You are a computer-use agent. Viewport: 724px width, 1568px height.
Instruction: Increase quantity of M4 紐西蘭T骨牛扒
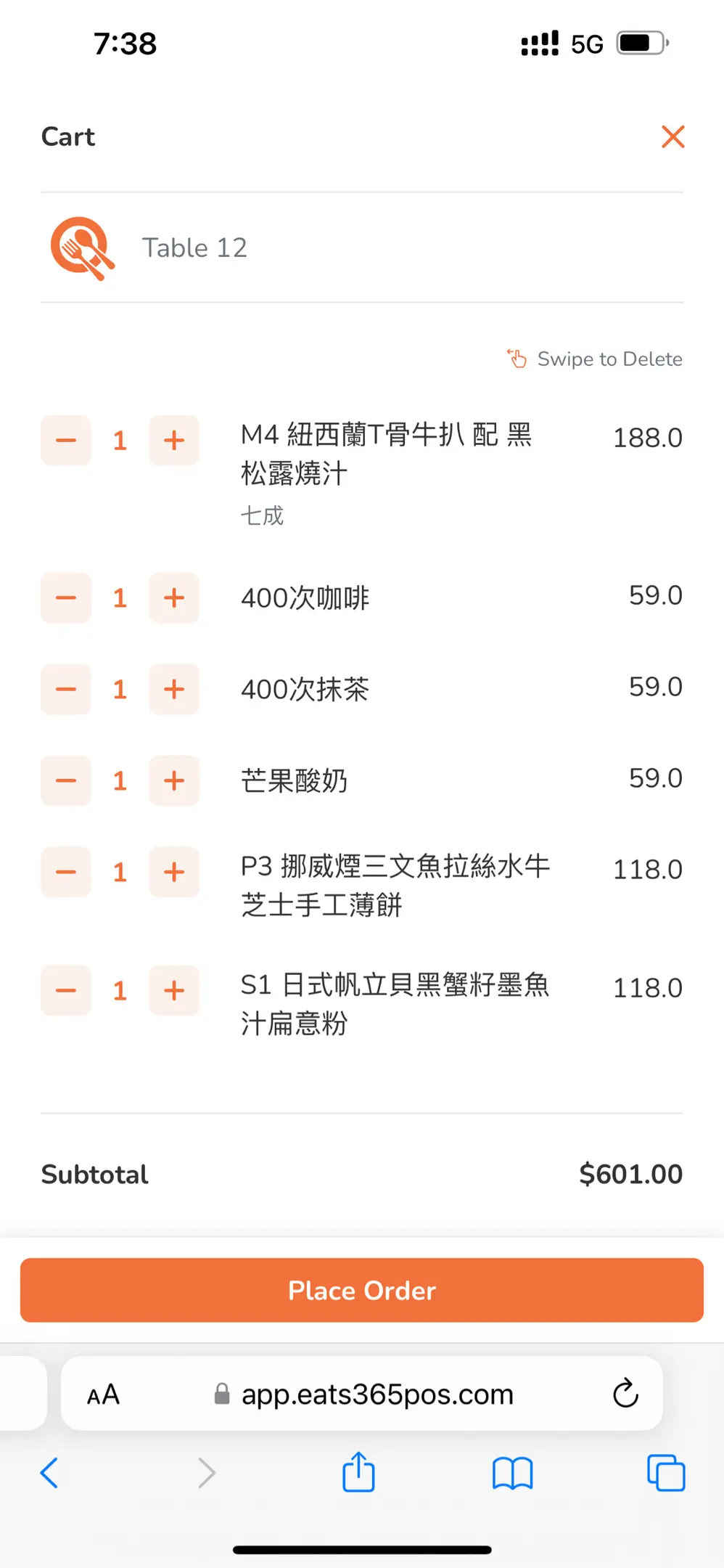coord(174,440)
